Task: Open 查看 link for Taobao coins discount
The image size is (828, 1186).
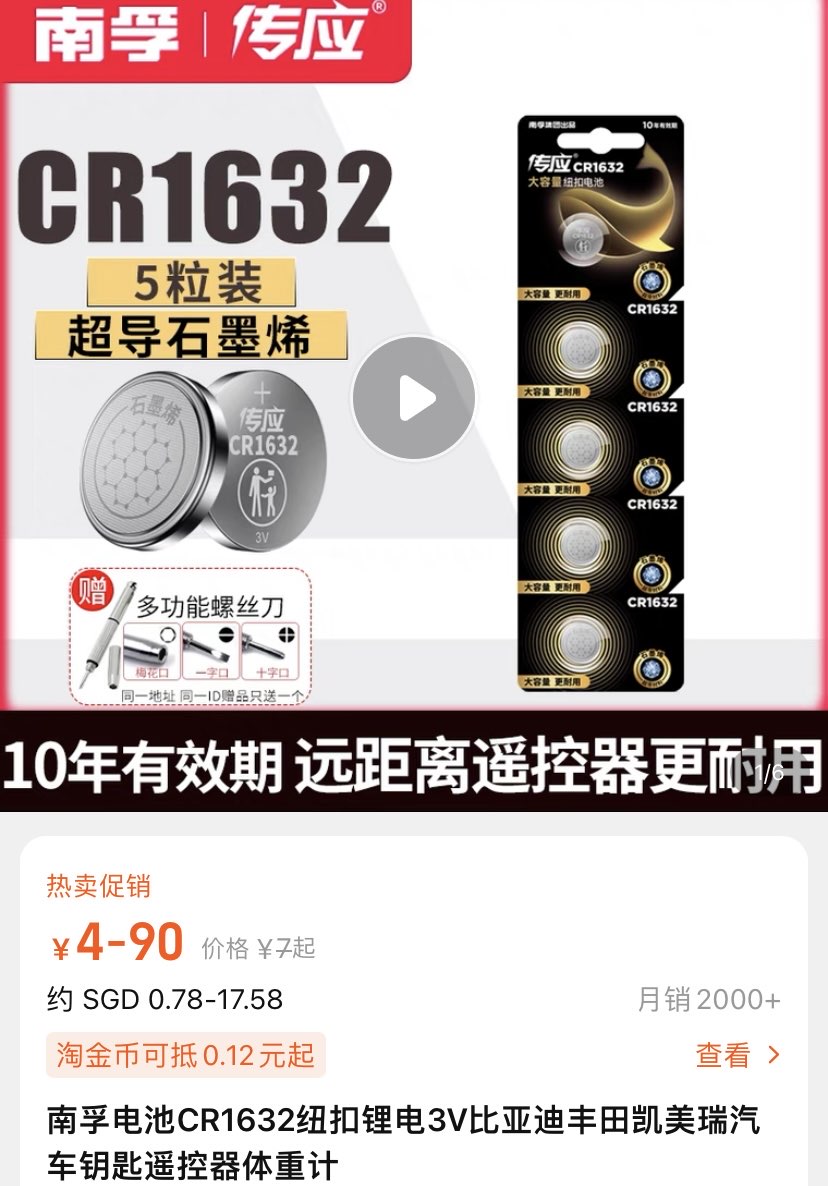Action: (737, 1054)
